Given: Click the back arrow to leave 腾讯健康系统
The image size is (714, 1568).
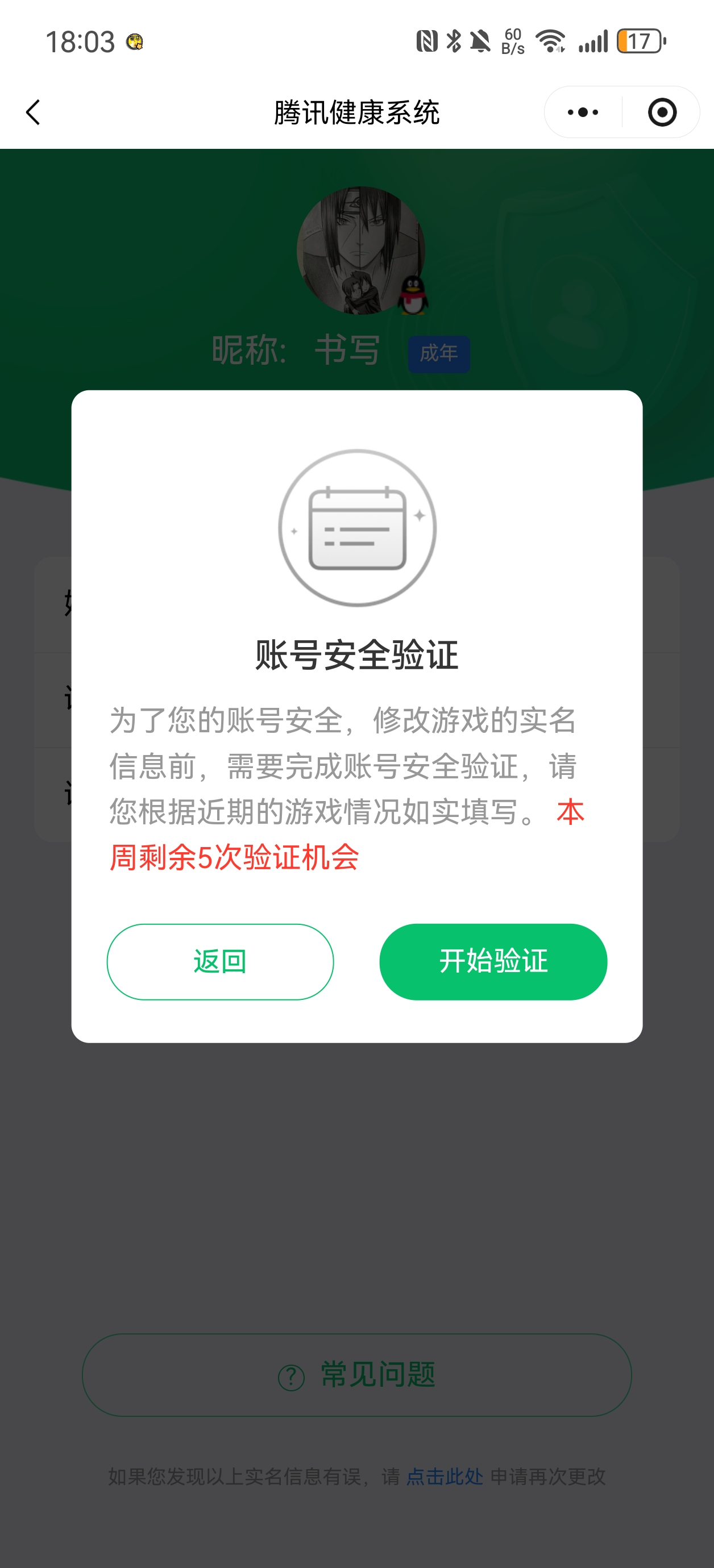Looking at the screenshot, I should click(x=34, y=112).
